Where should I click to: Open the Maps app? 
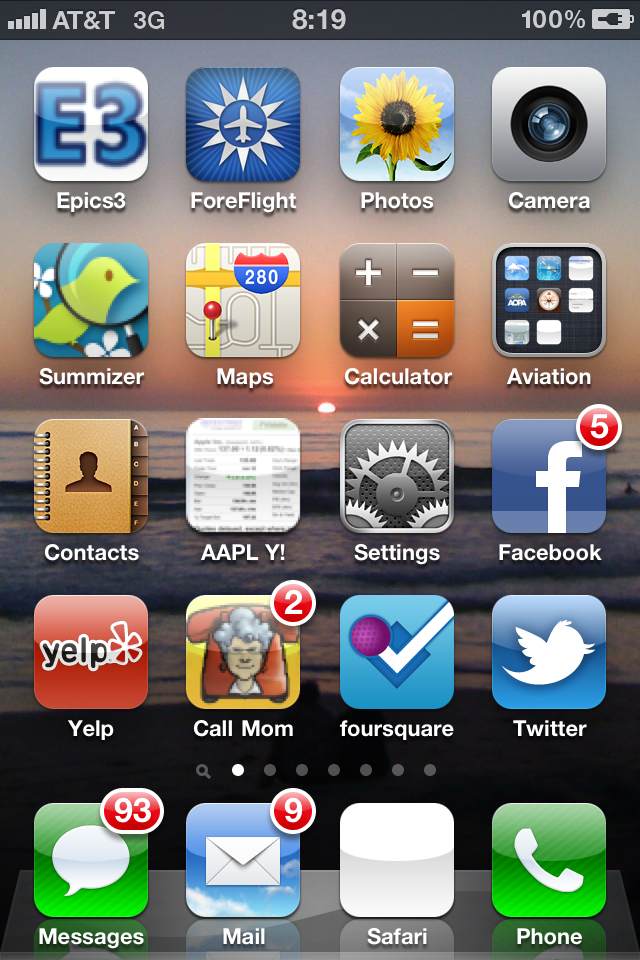(243, 300)
